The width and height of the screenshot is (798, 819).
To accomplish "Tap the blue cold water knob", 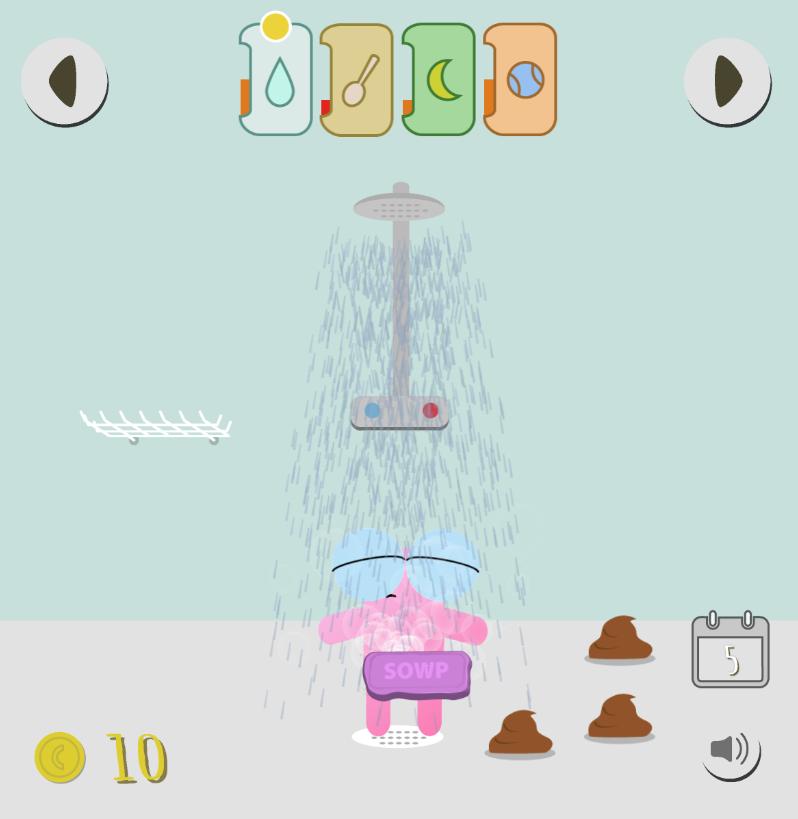I will [372, 411].
